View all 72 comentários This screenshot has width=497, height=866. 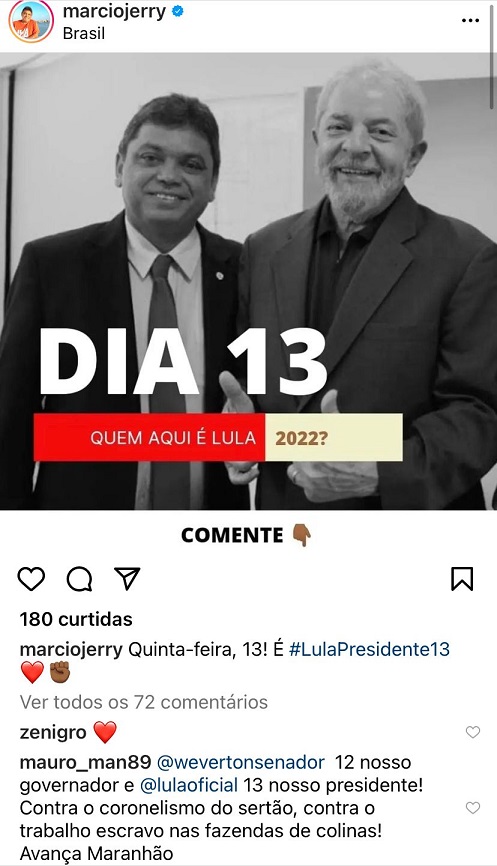click(x=144, y=702)
